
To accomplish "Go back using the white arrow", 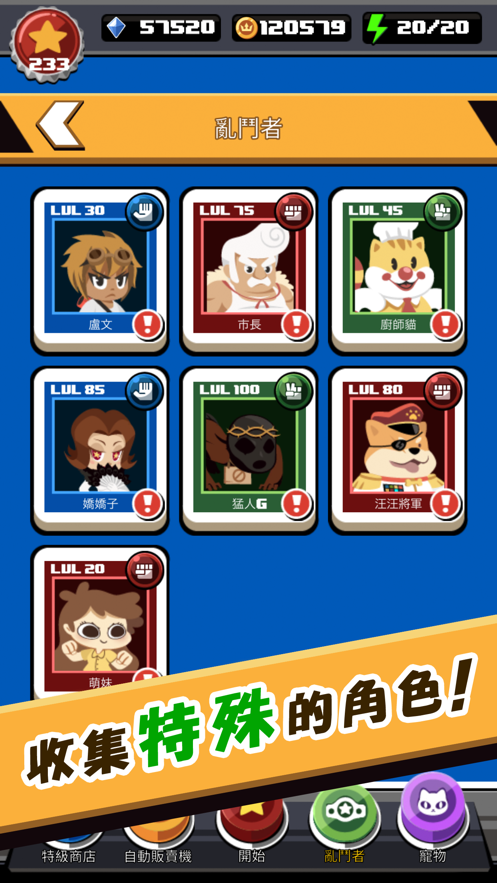I will tap(61, 126).
